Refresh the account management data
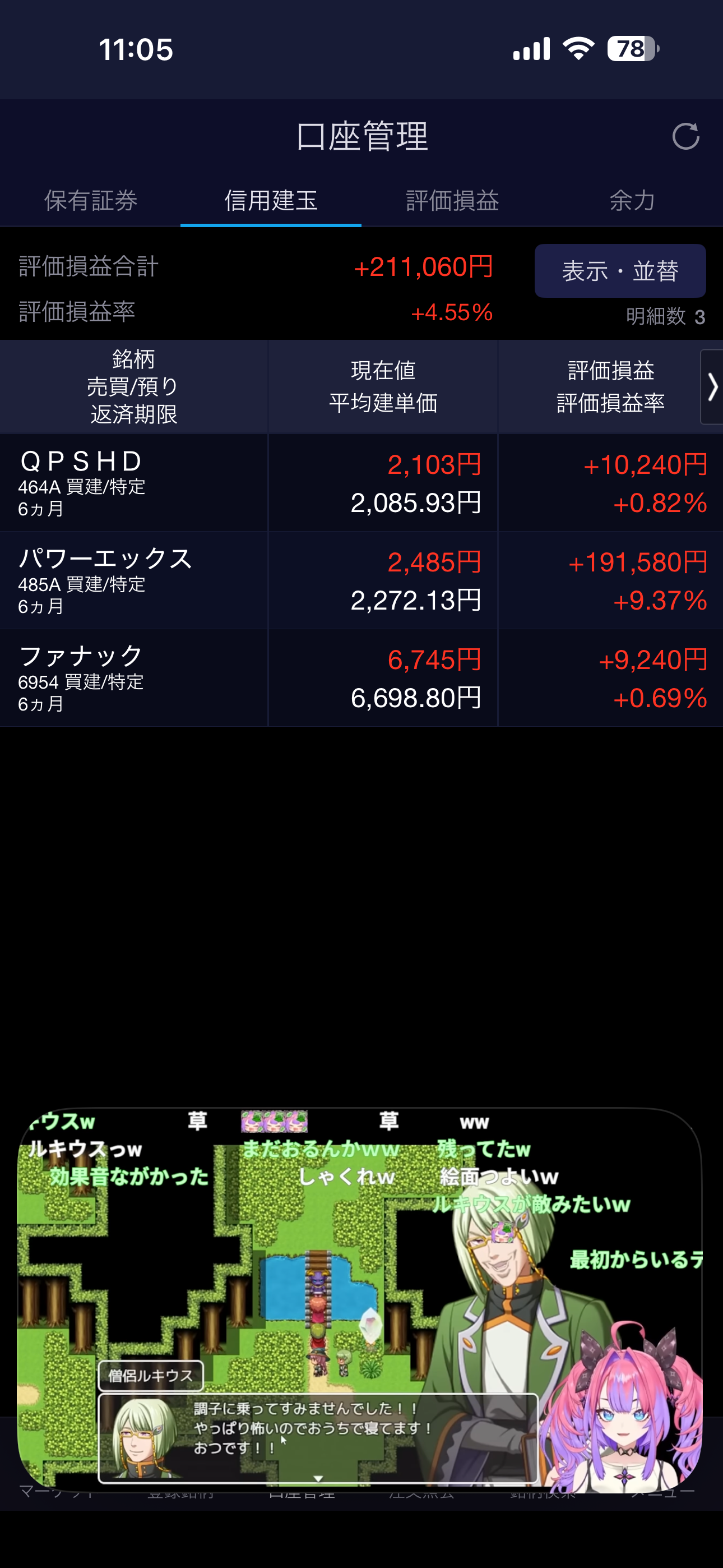This screenshot has height=1568, width=723. click(685, 136)
